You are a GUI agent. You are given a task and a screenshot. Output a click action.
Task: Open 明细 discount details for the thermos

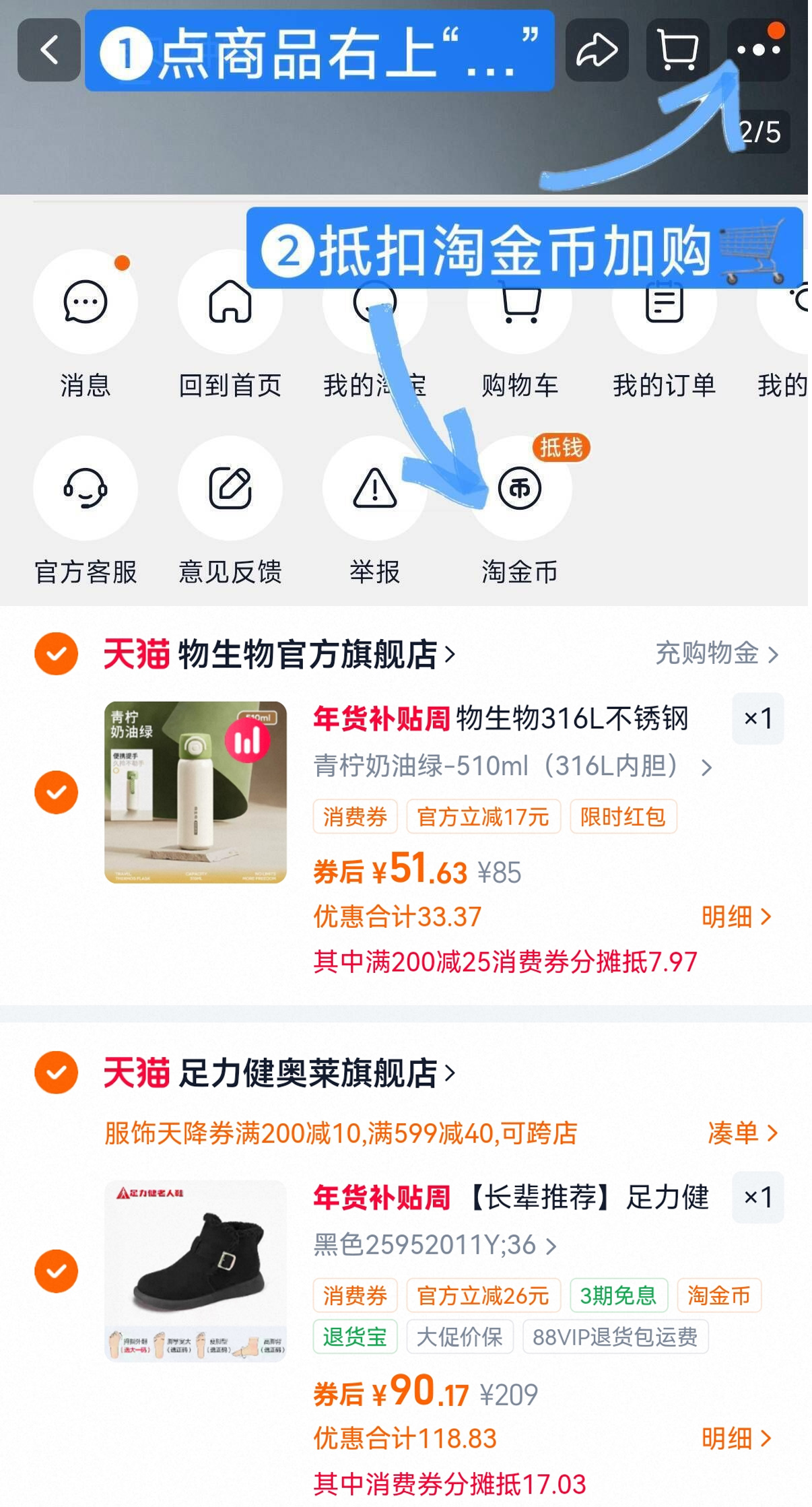point(739,916)
